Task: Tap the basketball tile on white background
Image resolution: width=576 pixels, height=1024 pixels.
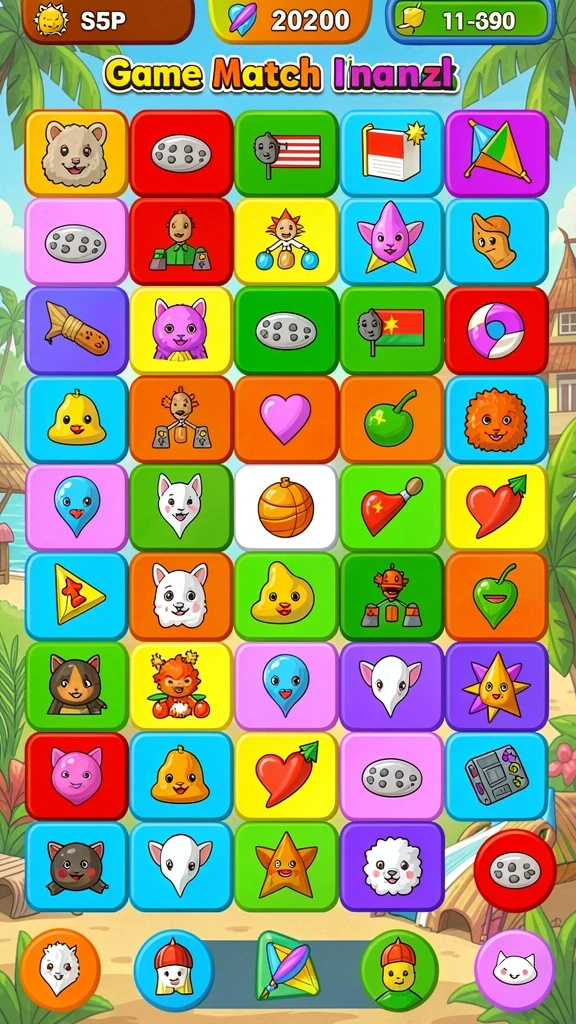Action: [286, 507]
